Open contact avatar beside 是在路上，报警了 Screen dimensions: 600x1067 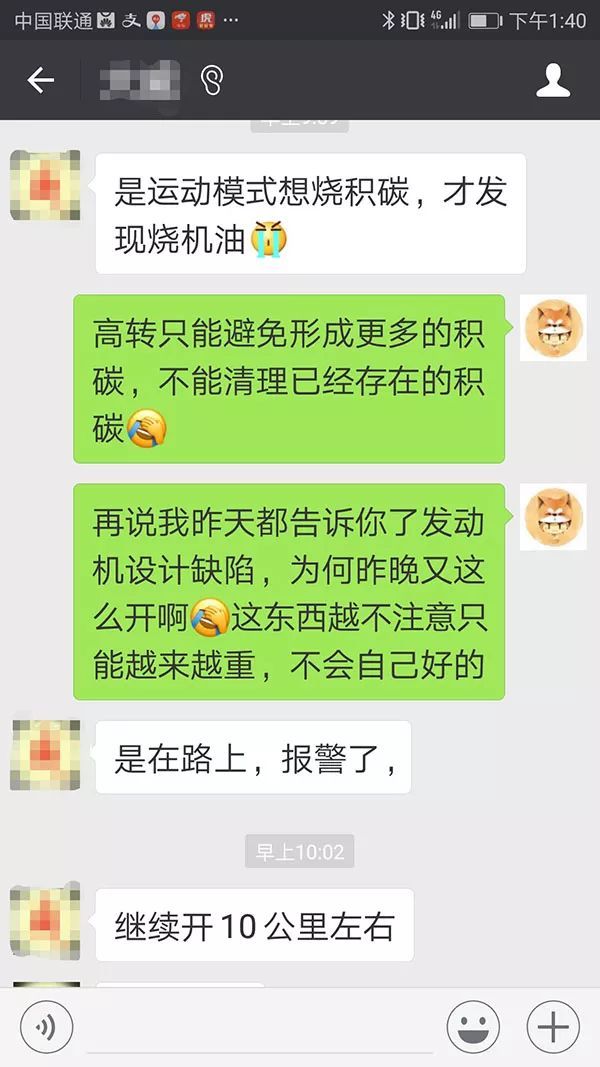pos(45,755)
